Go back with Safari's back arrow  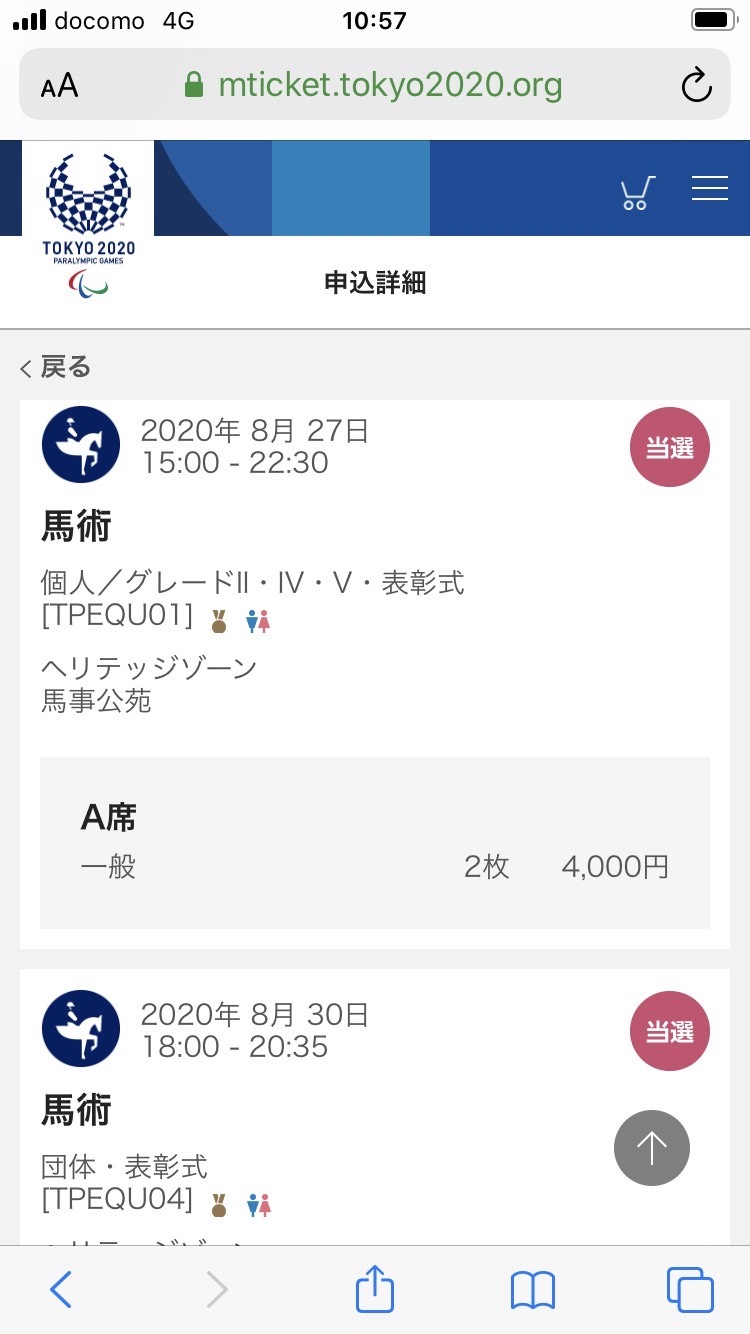(61, 1290)
